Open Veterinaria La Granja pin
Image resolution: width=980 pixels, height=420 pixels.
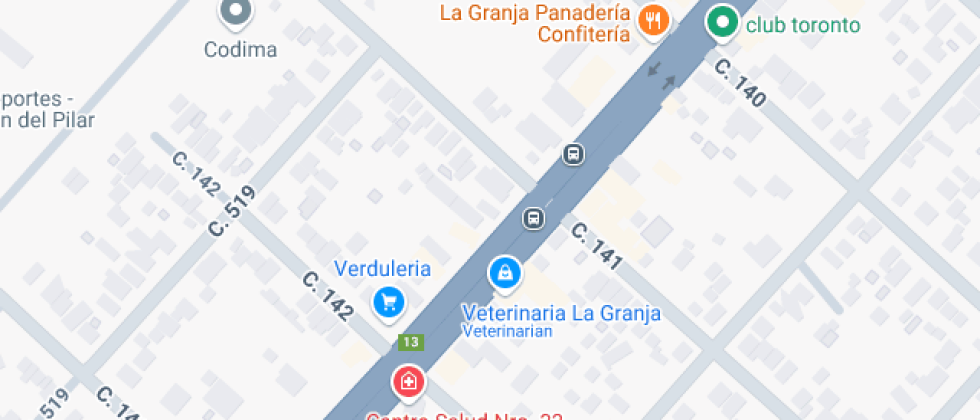(x=505, y=271)
